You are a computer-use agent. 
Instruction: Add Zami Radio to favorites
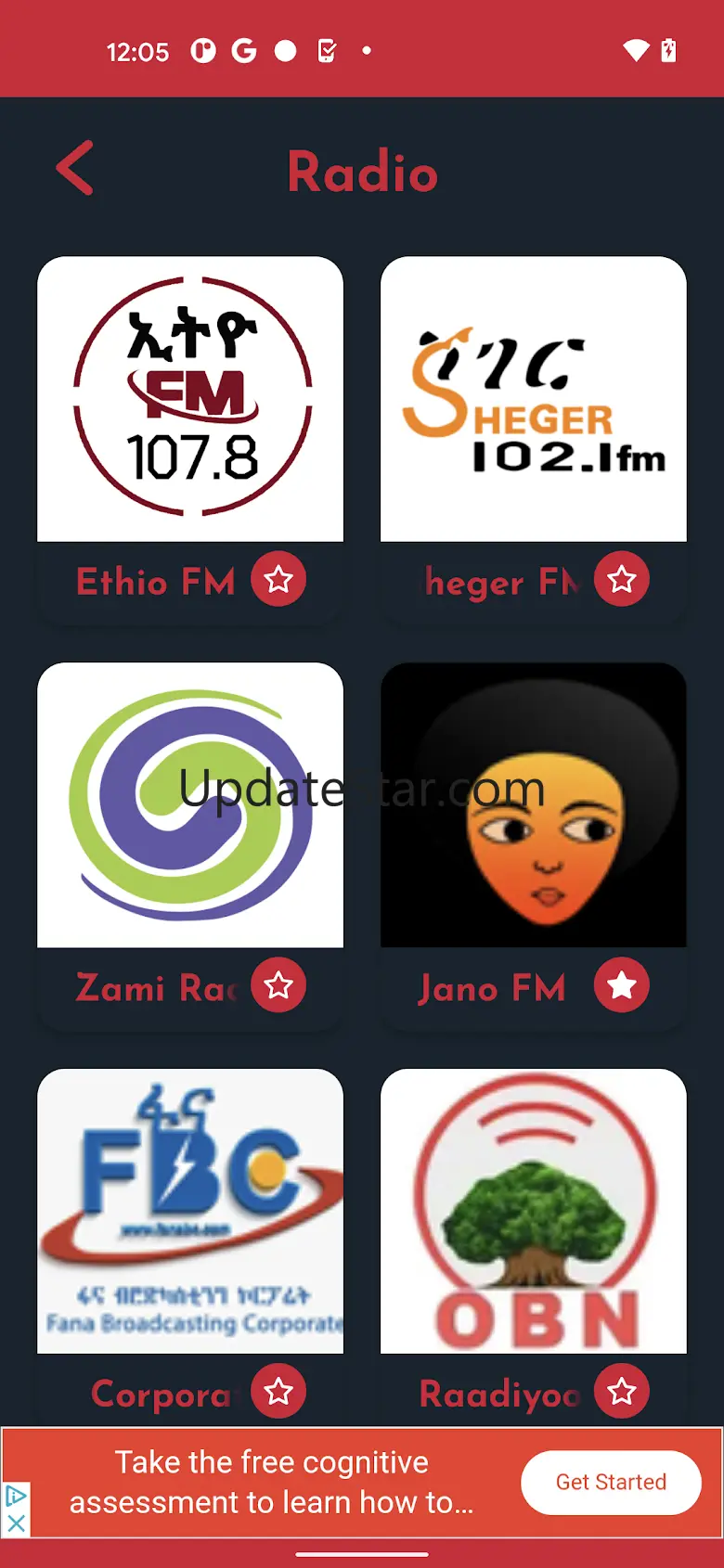click(x=278, y=985)
